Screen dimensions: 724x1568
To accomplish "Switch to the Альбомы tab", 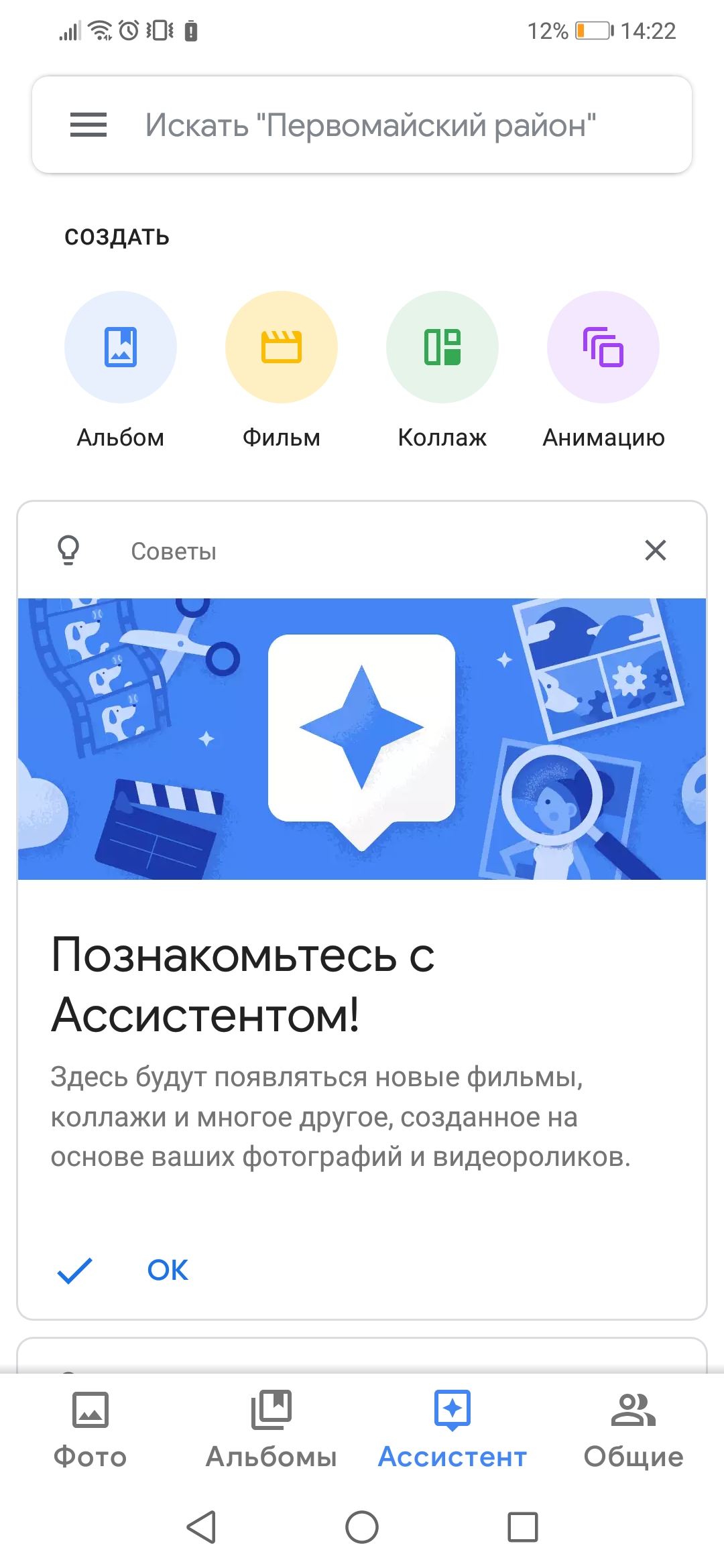I will (271, 1429).
